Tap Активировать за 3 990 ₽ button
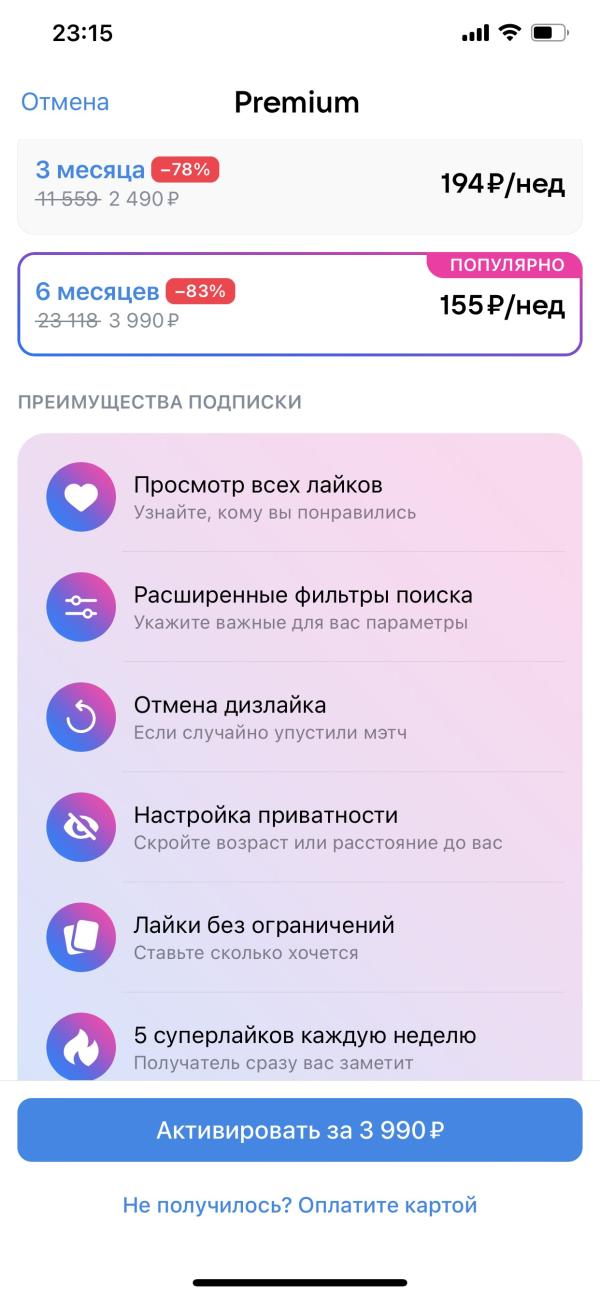 (300, 1130)
